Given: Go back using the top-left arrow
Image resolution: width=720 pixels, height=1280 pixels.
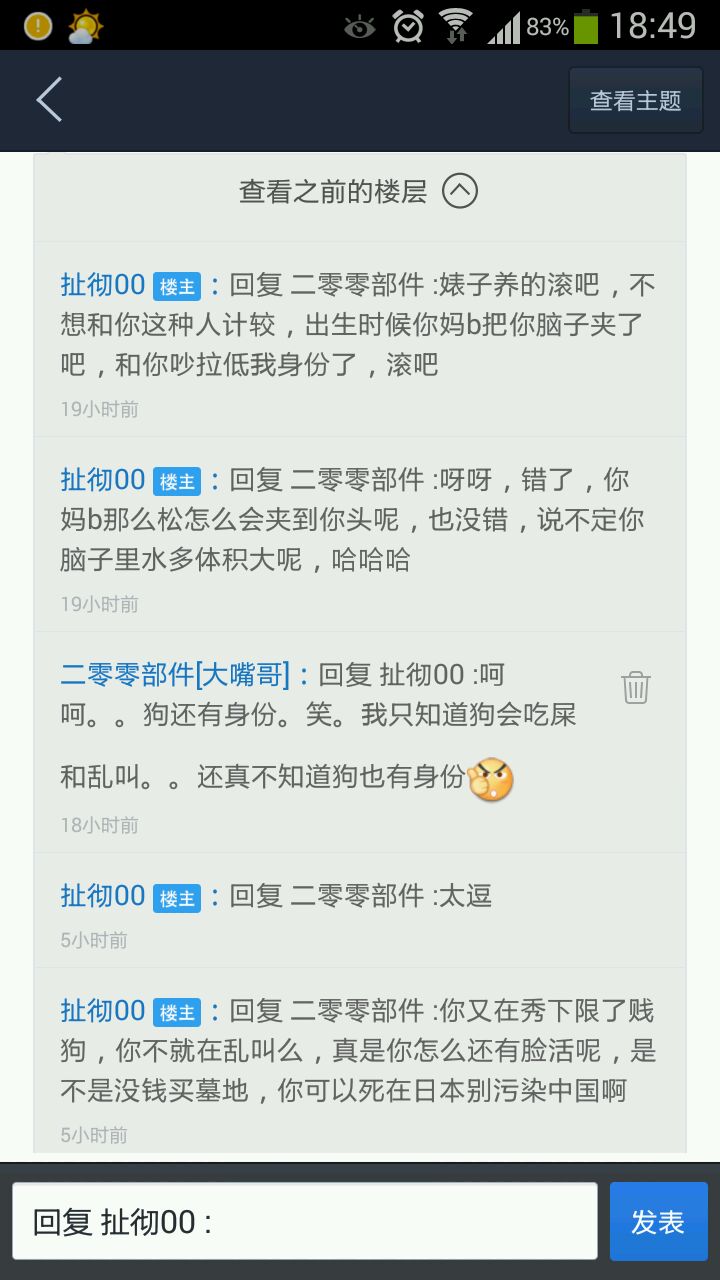Looking at the screenshot, I should point(49,100).
